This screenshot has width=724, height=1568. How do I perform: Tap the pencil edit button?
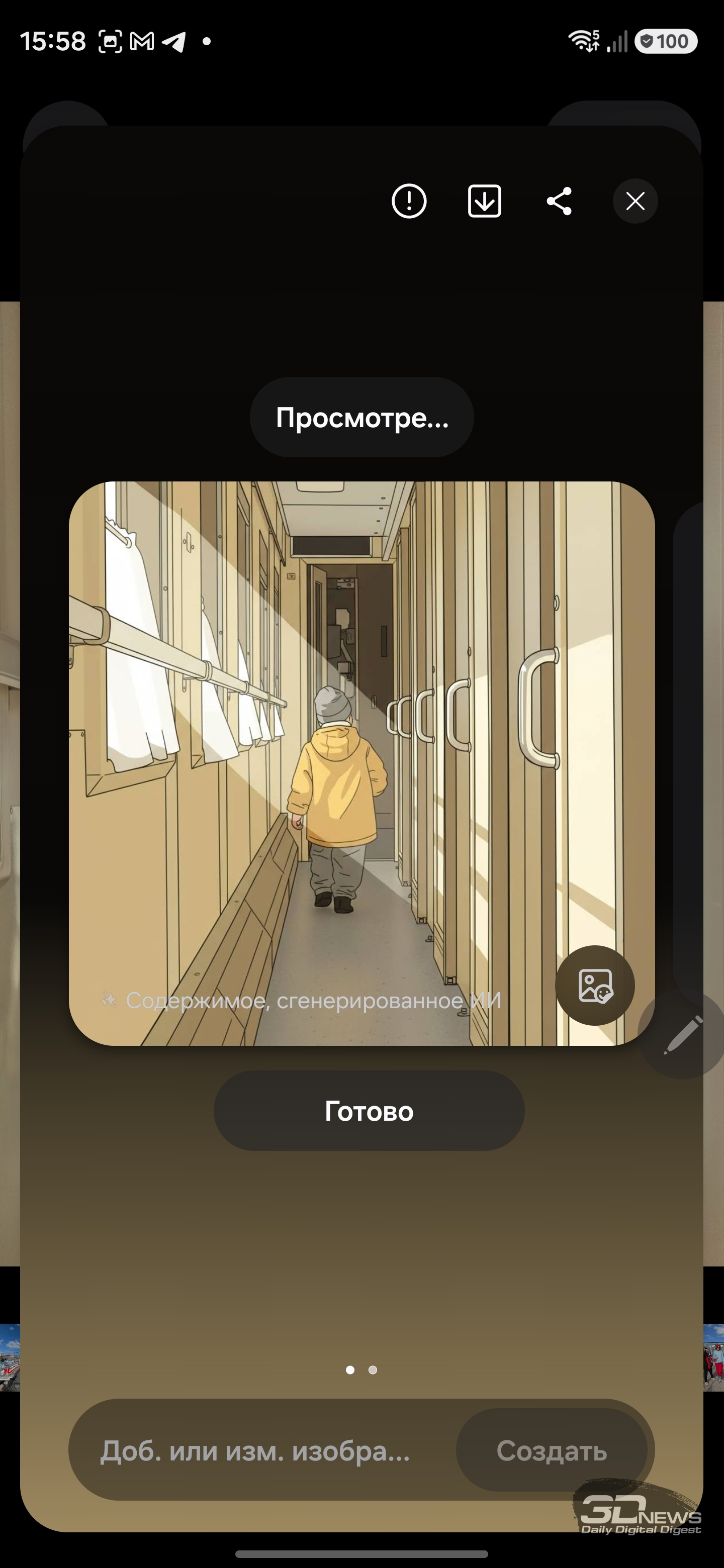point(683,1035)
